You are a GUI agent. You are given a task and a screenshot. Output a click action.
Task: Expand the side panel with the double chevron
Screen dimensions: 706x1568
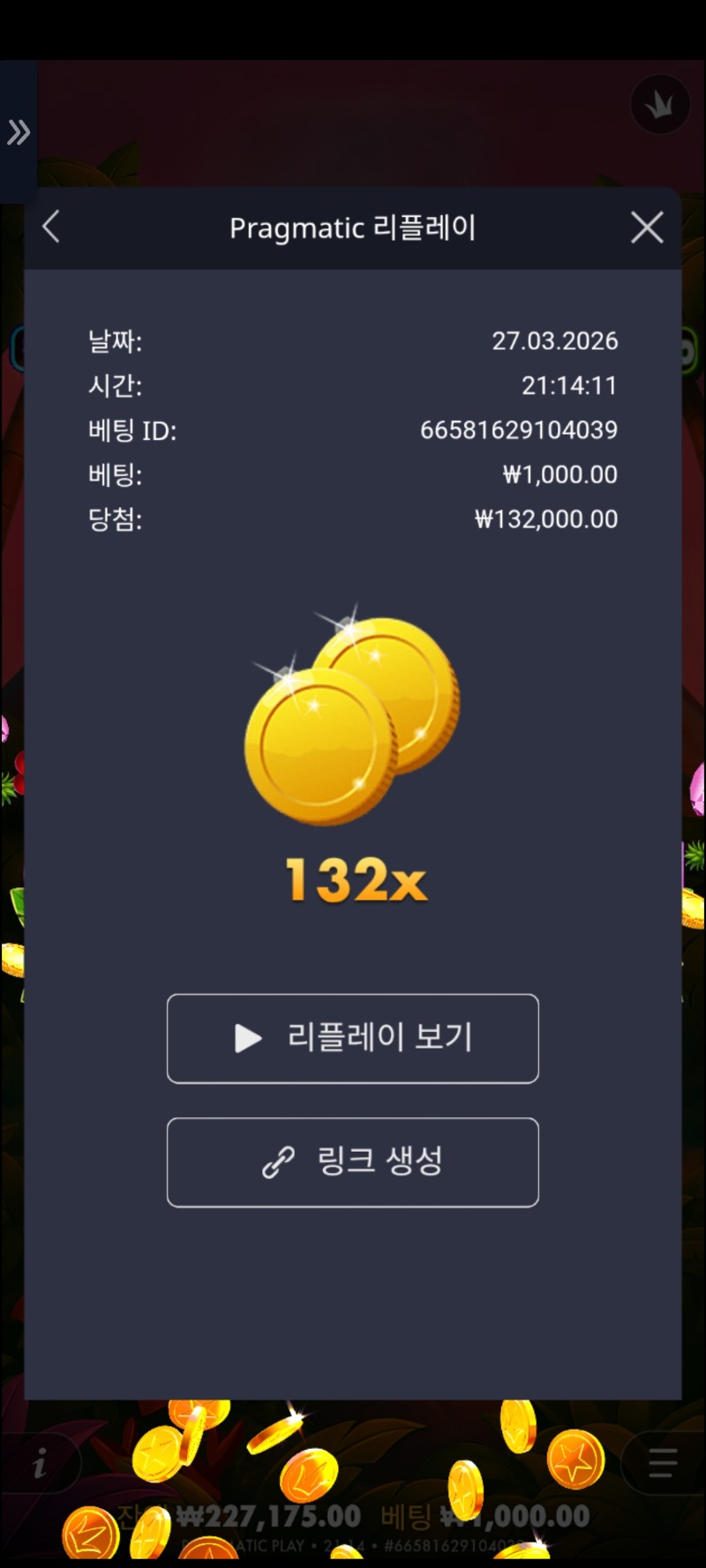(x=19, y=133)
